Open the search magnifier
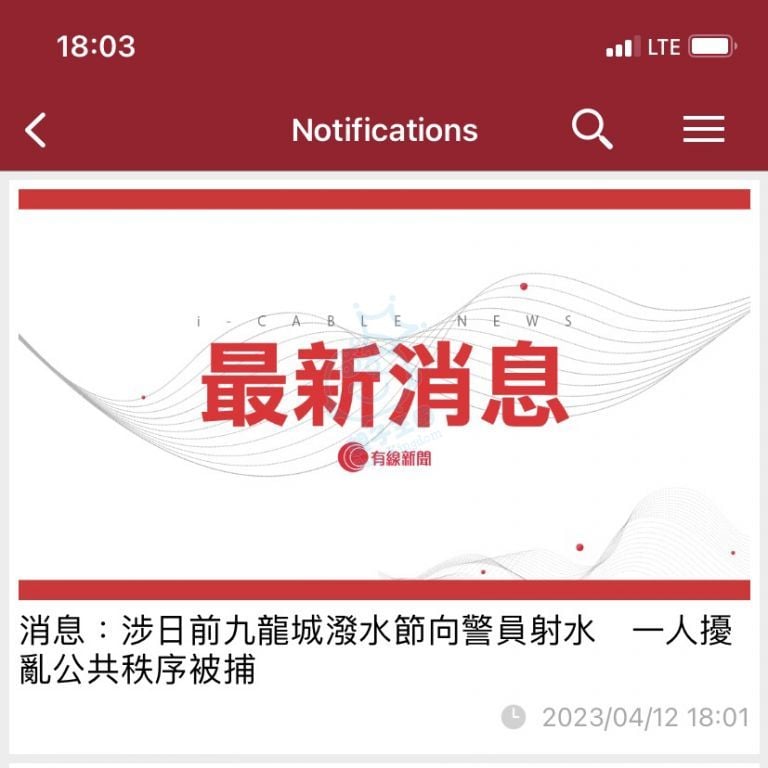Viewport: 768px width, 768px height. coord(592,130)
